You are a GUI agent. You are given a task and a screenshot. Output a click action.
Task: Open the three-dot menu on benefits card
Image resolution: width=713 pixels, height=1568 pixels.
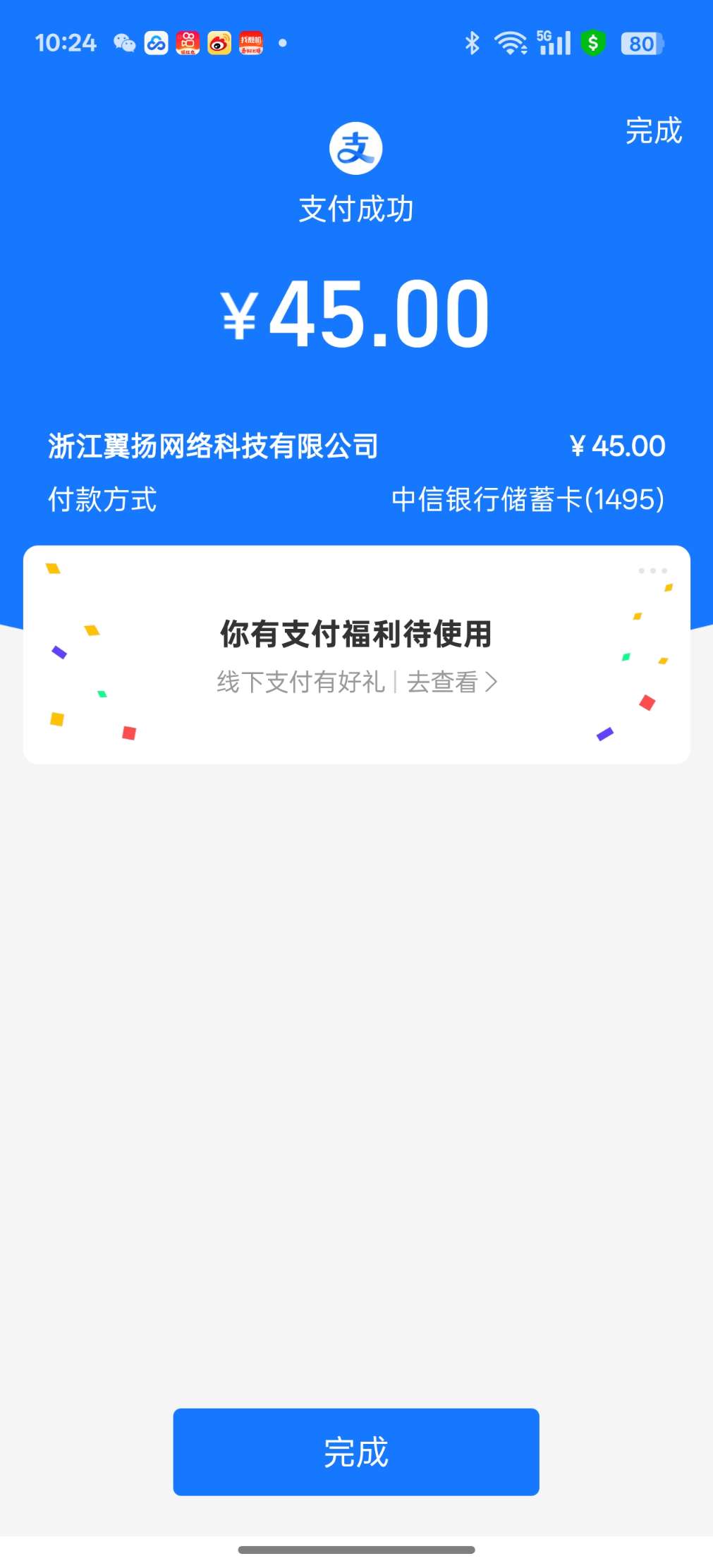pyautogui.click(x=652, y=570)
